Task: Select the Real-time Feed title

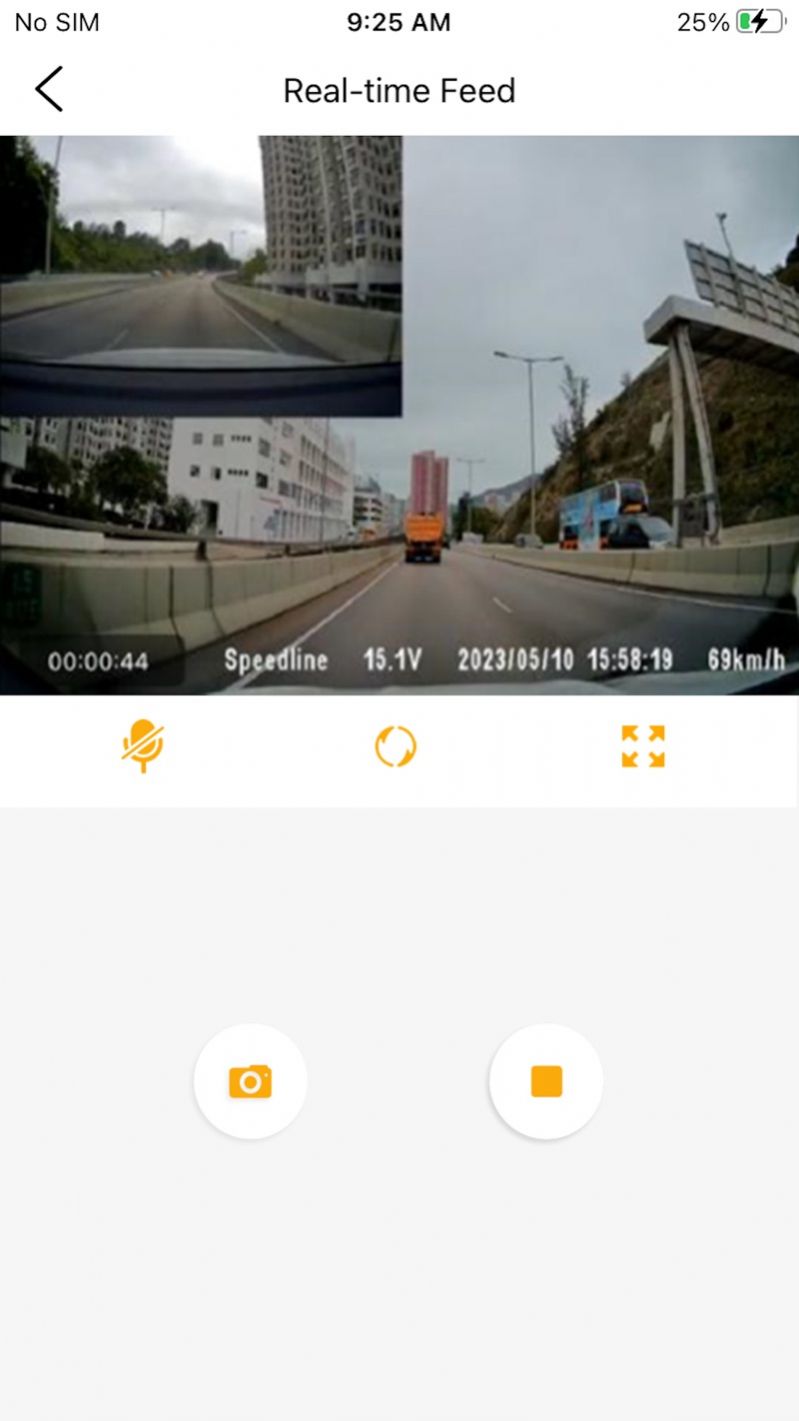Action: click(399, 90)
